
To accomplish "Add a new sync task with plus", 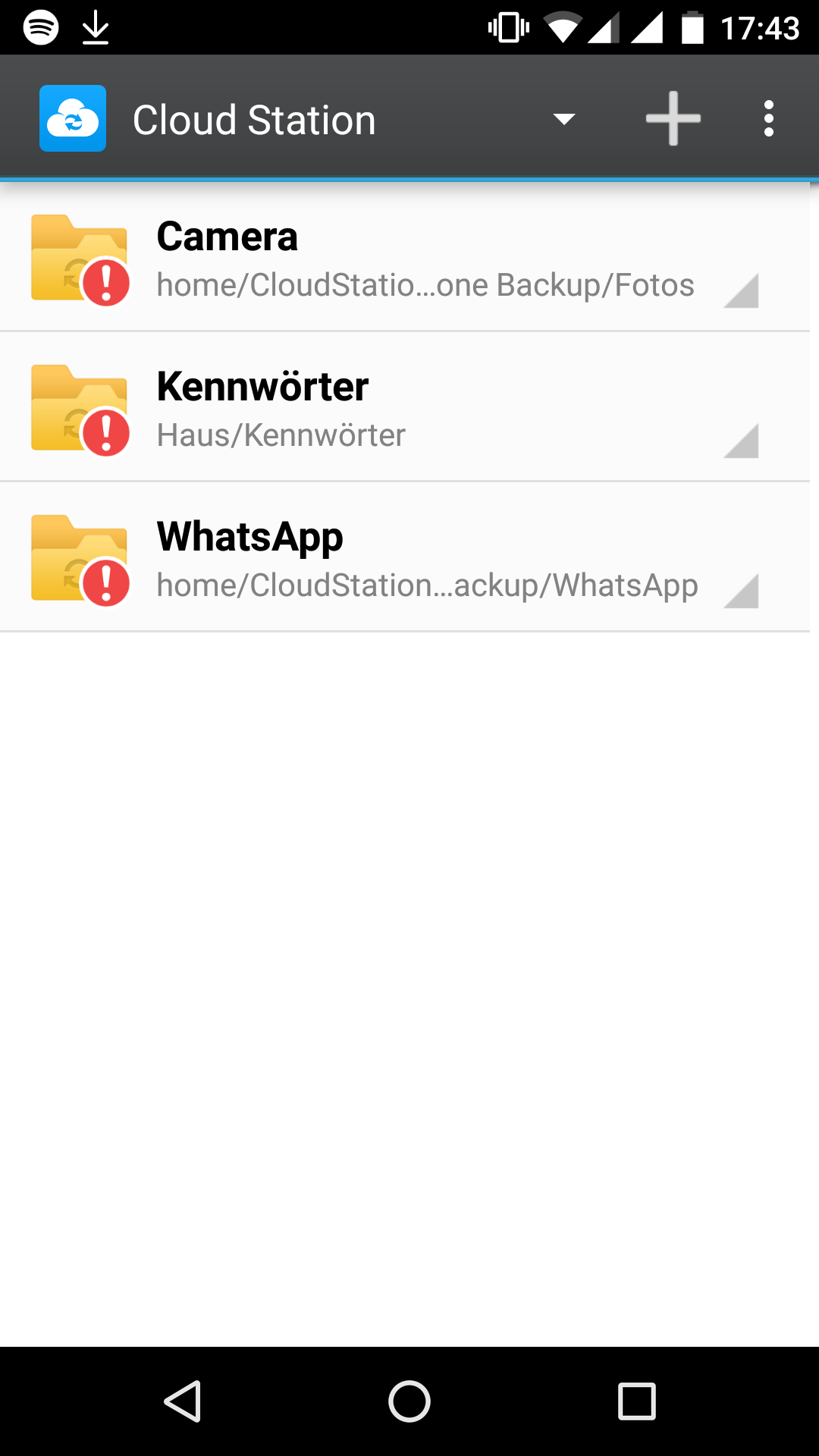I will tap(673, 118).
